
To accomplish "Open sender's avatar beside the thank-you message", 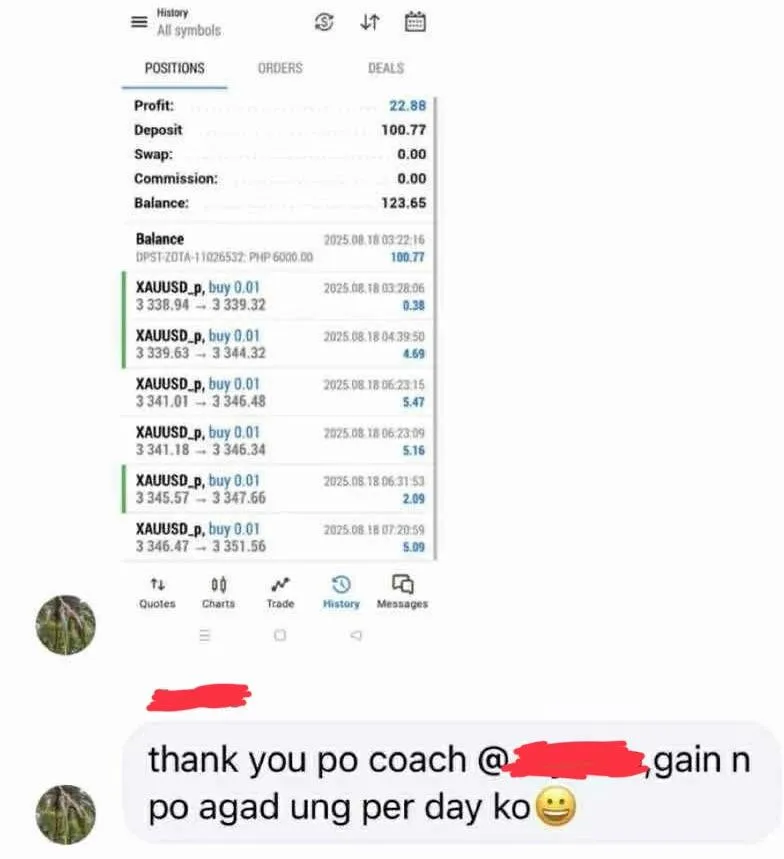I will click(66, 814).
